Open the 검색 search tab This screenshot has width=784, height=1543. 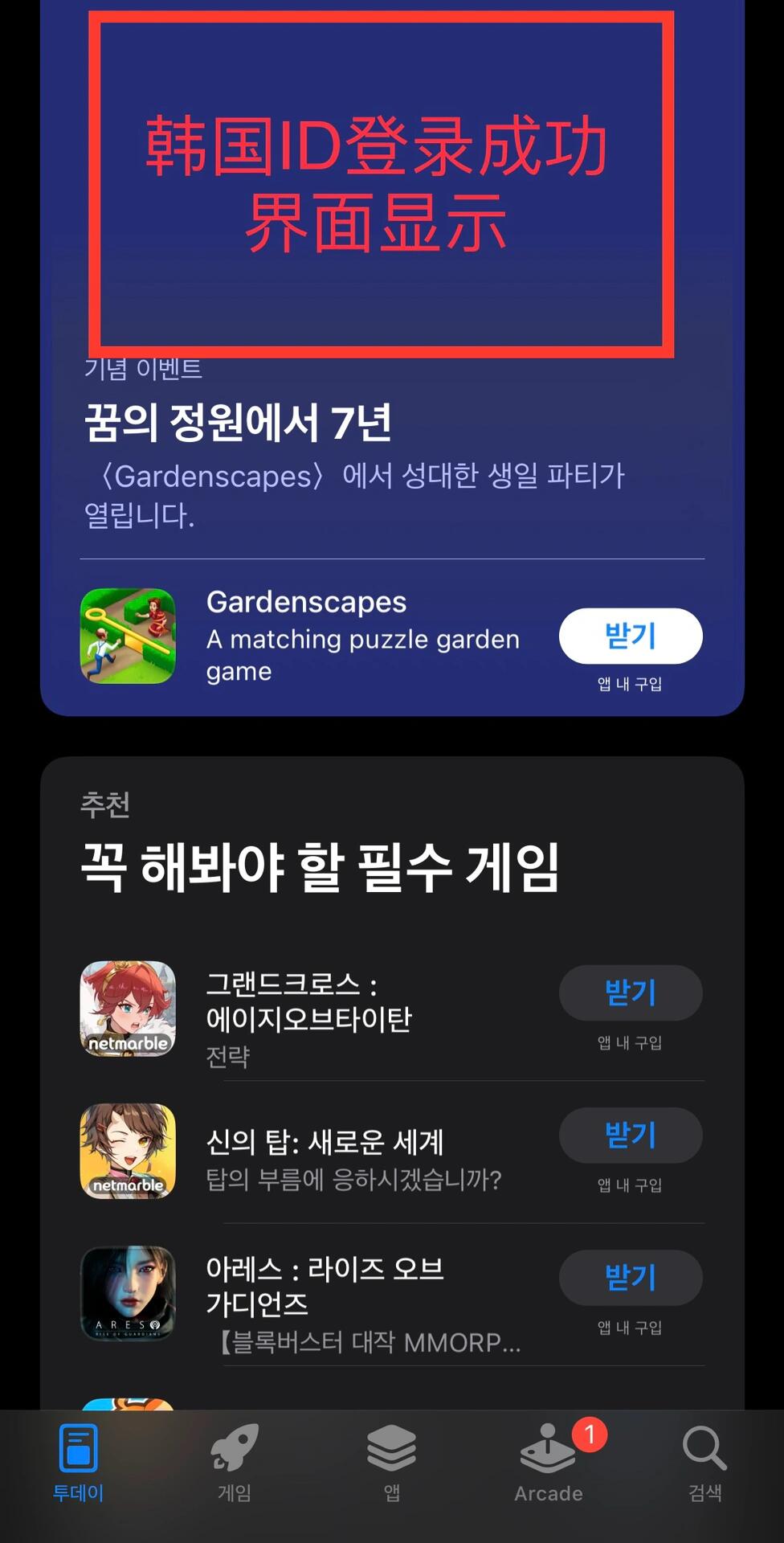pyautogui.click(x=704, y=1463)
